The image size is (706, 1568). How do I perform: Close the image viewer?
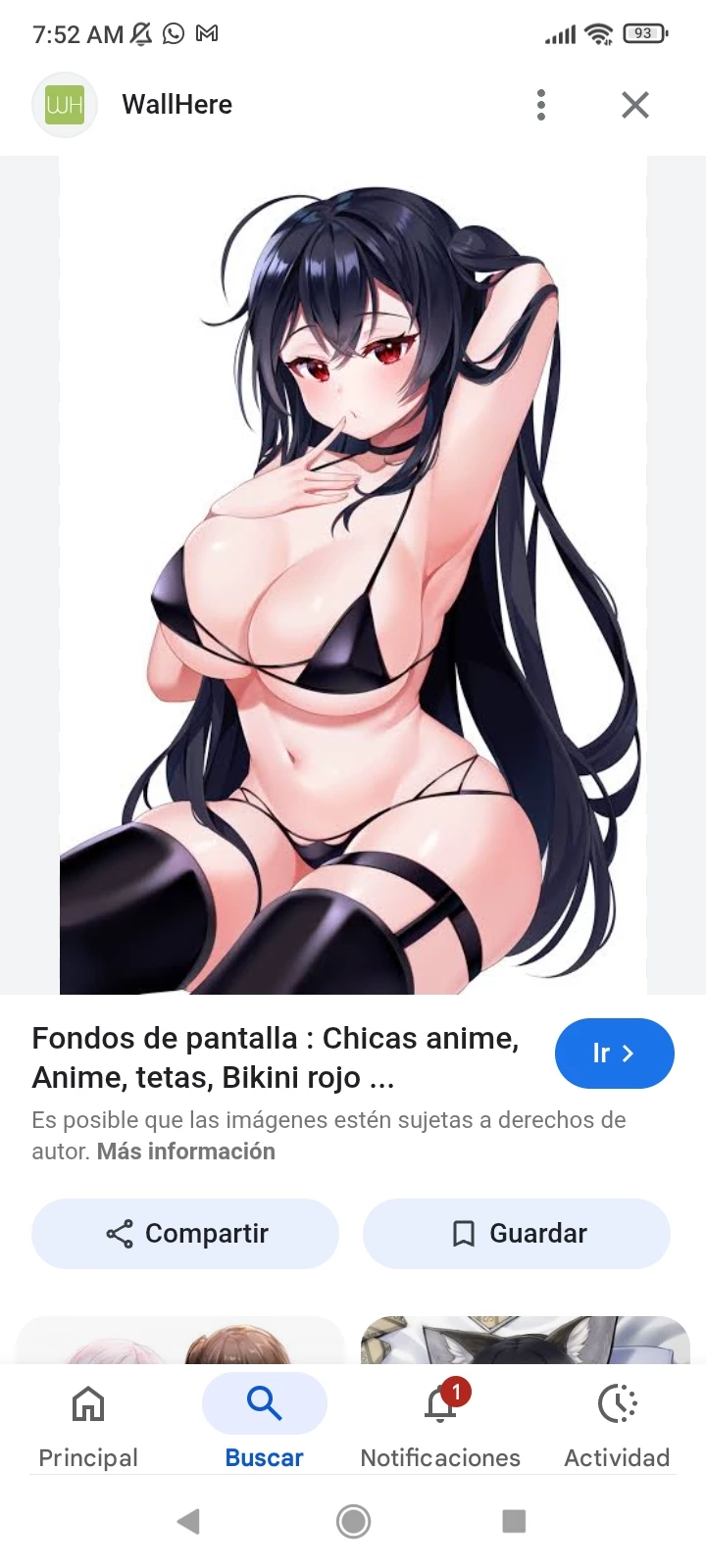pos(635,105)
